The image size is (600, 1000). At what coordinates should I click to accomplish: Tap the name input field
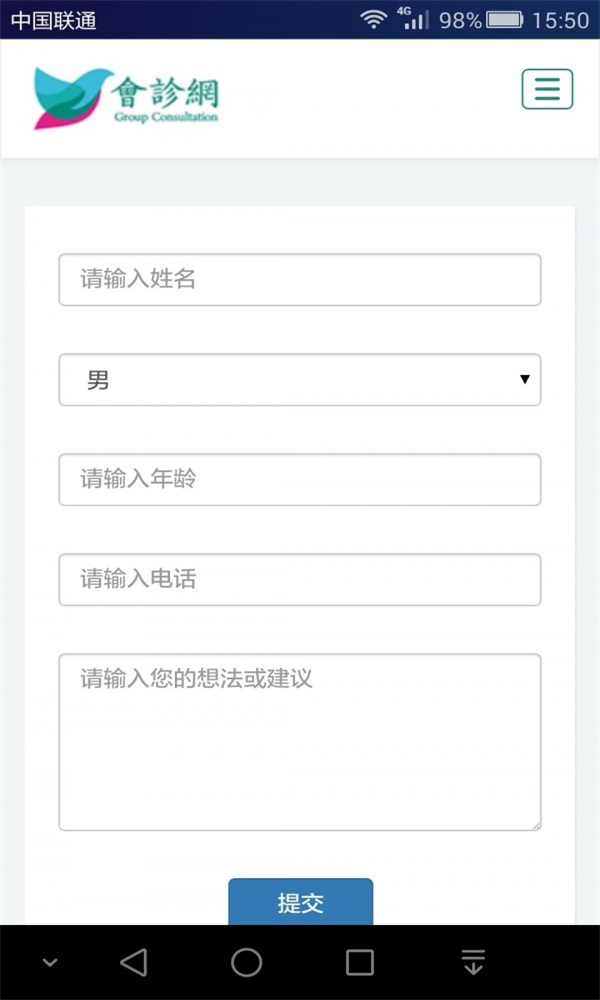click(x=300, y=280)
